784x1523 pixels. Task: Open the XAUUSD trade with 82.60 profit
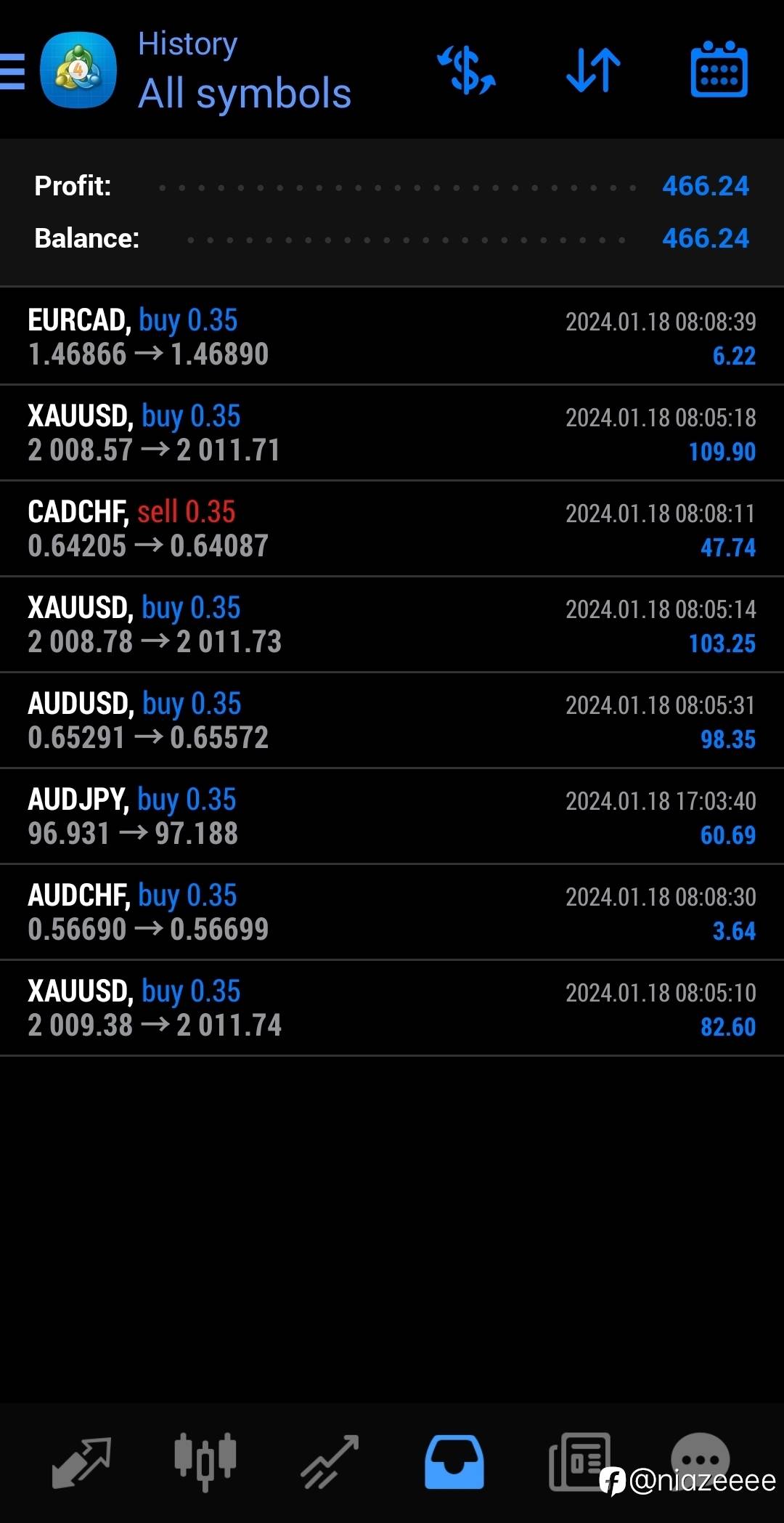pos(392,1008)
